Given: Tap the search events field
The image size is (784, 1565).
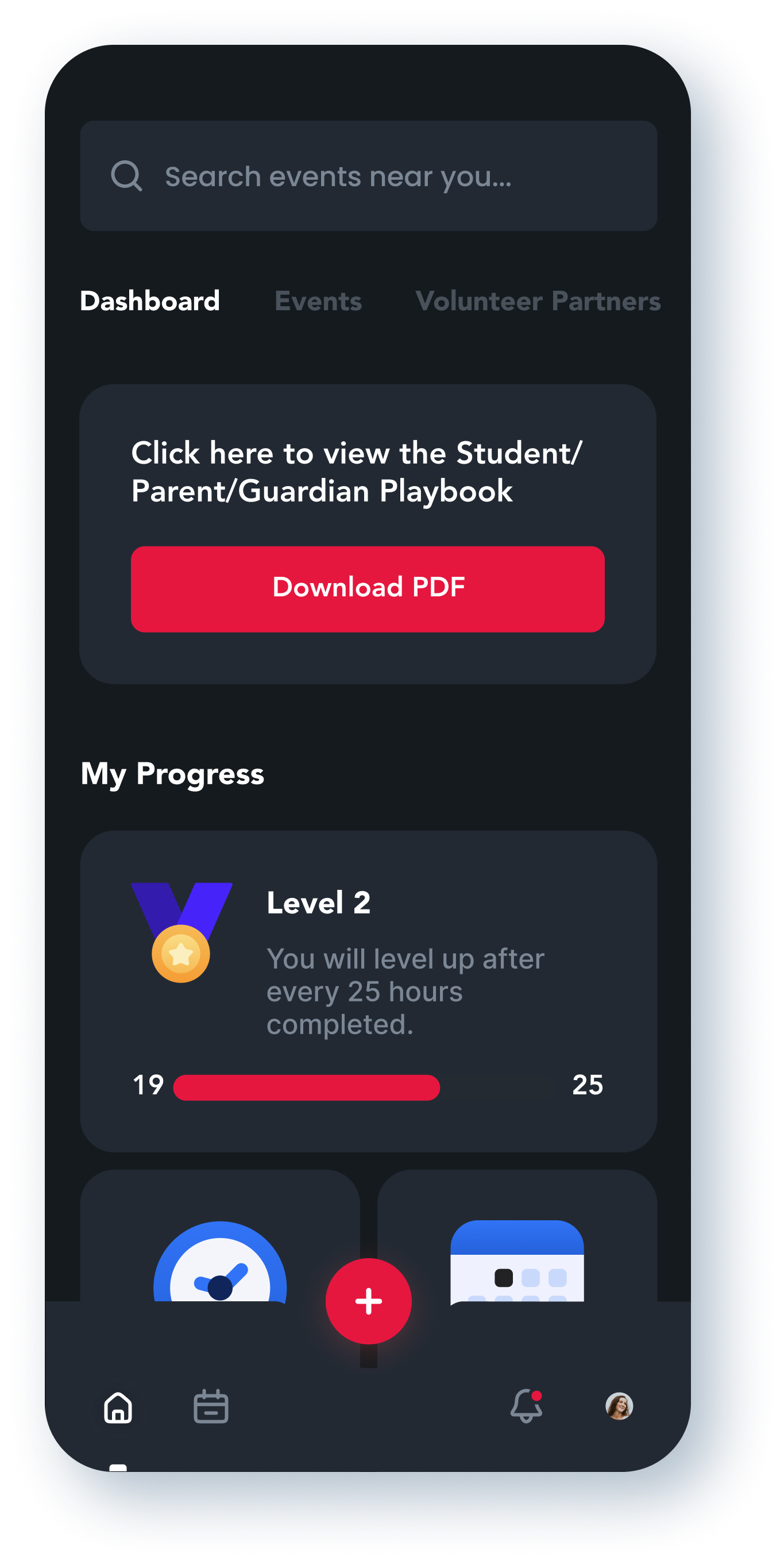Looking at the screenshot, I should (x=368, y=176).
